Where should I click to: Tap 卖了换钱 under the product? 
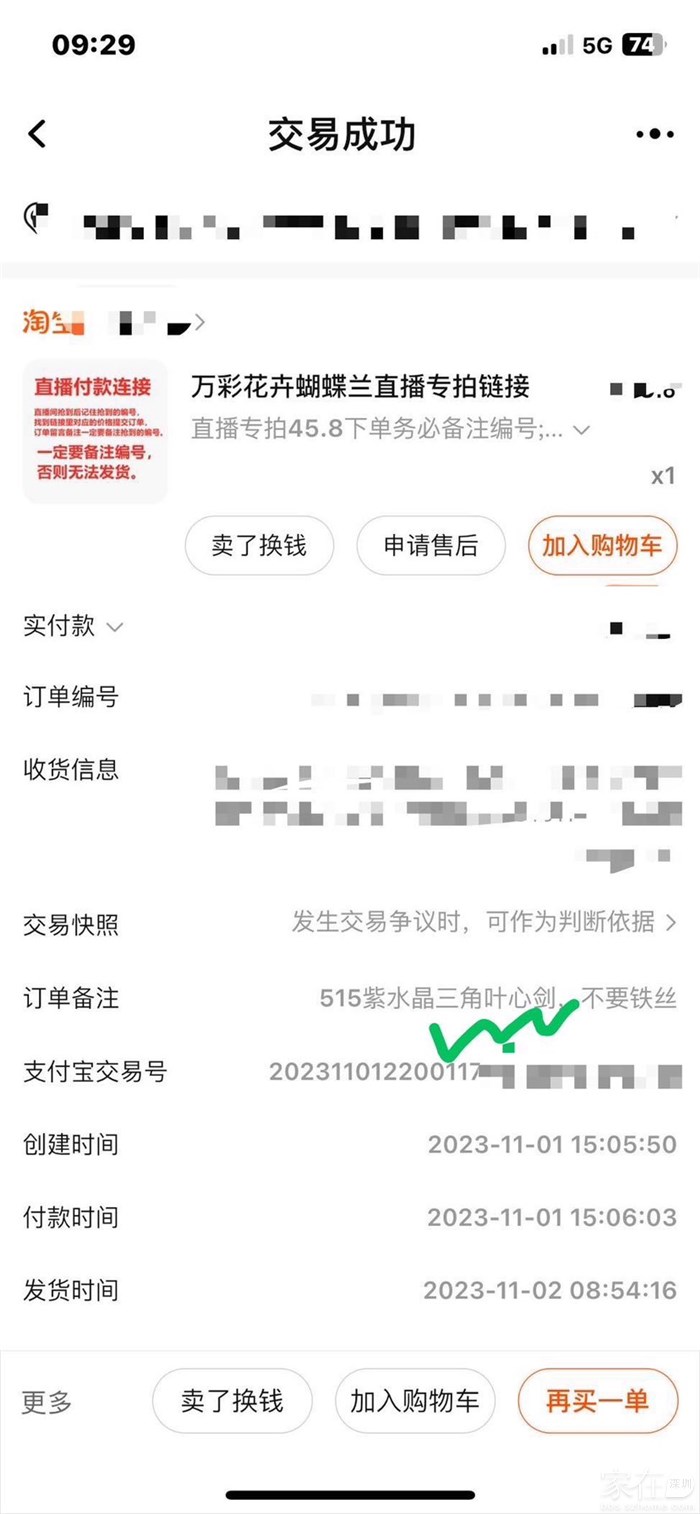point(259,546)
